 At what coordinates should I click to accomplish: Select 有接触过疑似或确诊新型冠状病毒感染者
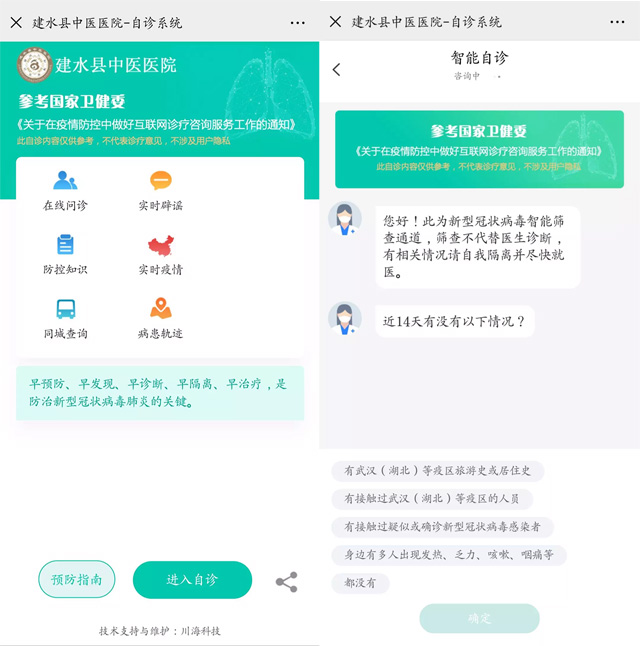442,526
